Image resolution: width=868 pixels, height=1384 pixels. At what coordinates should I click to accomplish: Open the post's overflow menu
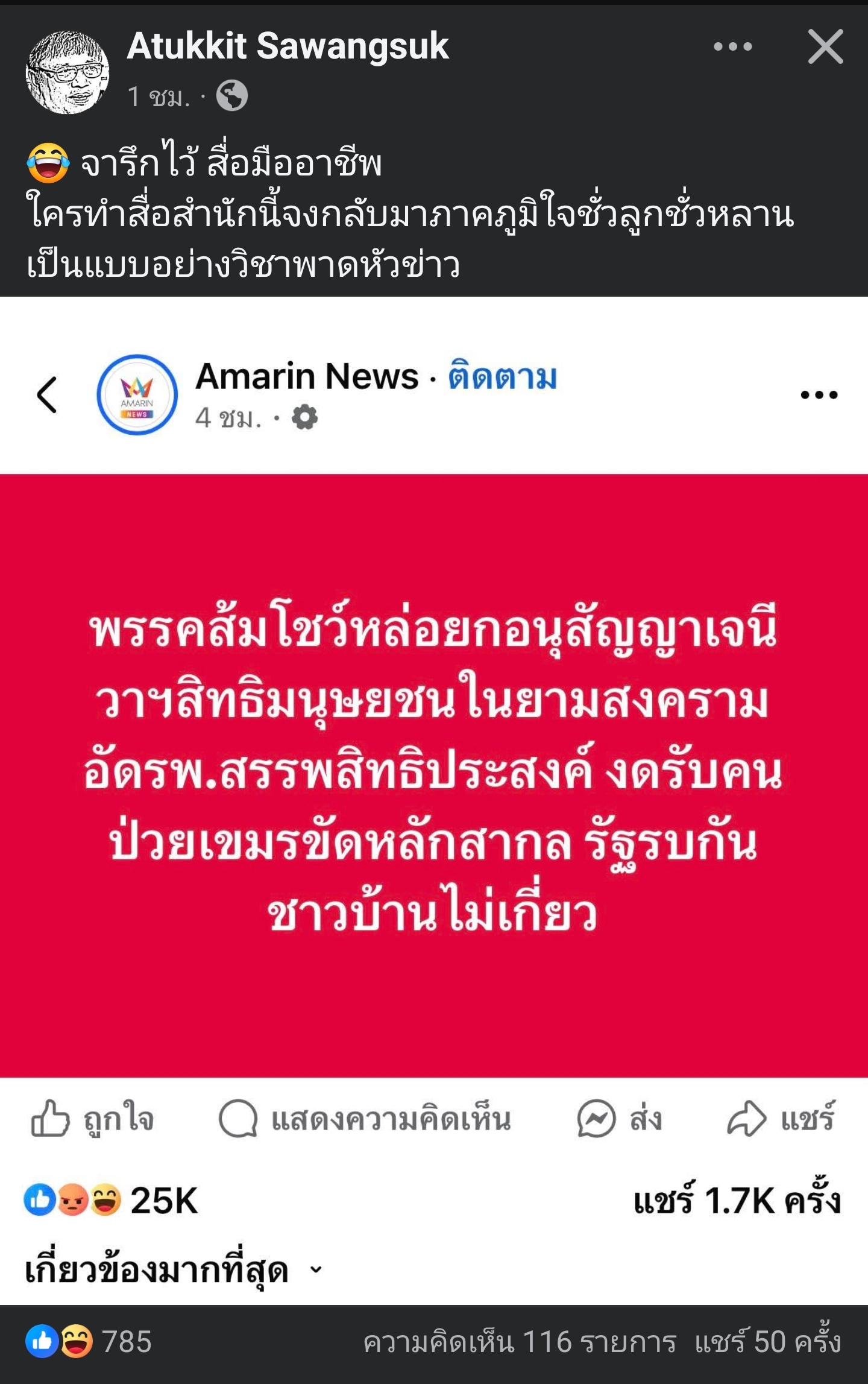tap(732, 47)
